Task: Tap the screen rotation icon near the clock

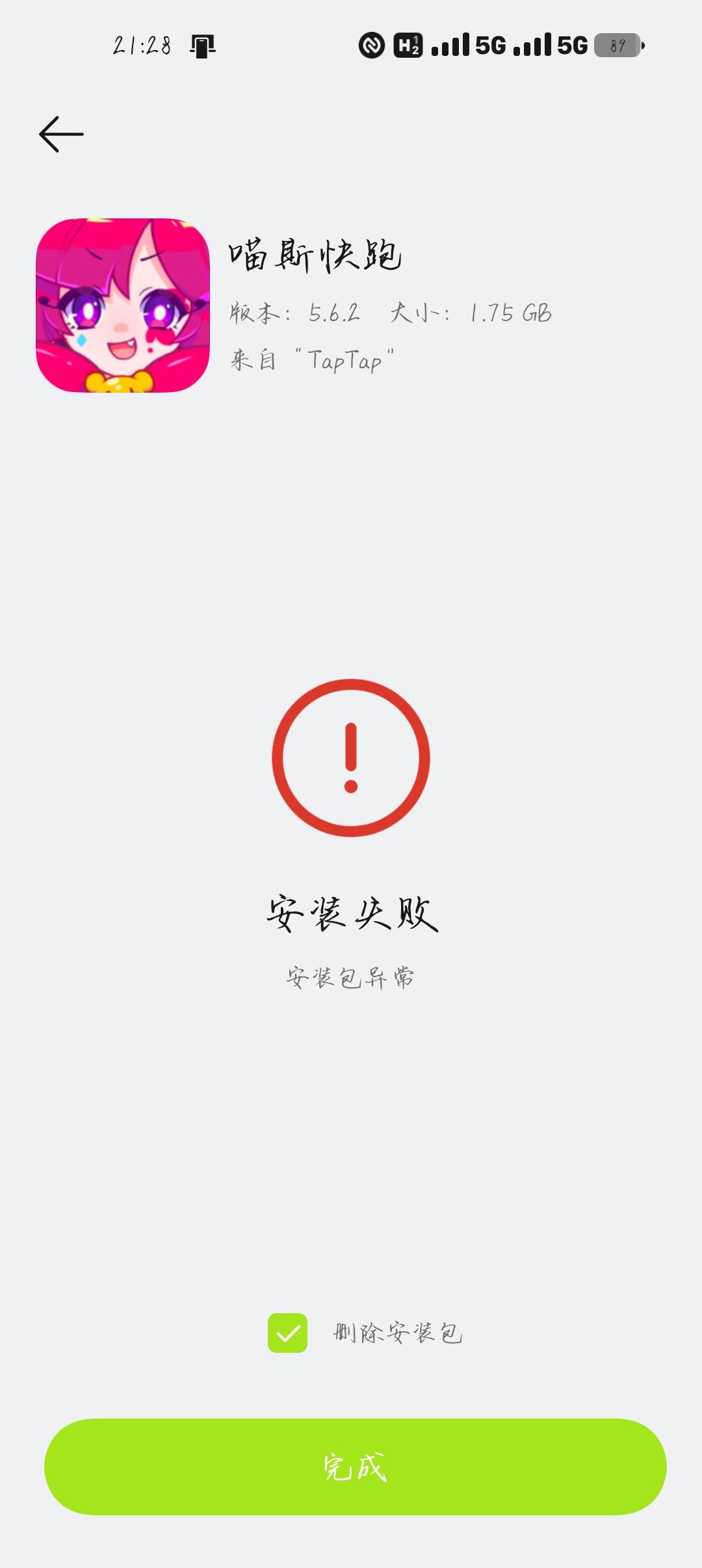Action: tap(203, 46)
